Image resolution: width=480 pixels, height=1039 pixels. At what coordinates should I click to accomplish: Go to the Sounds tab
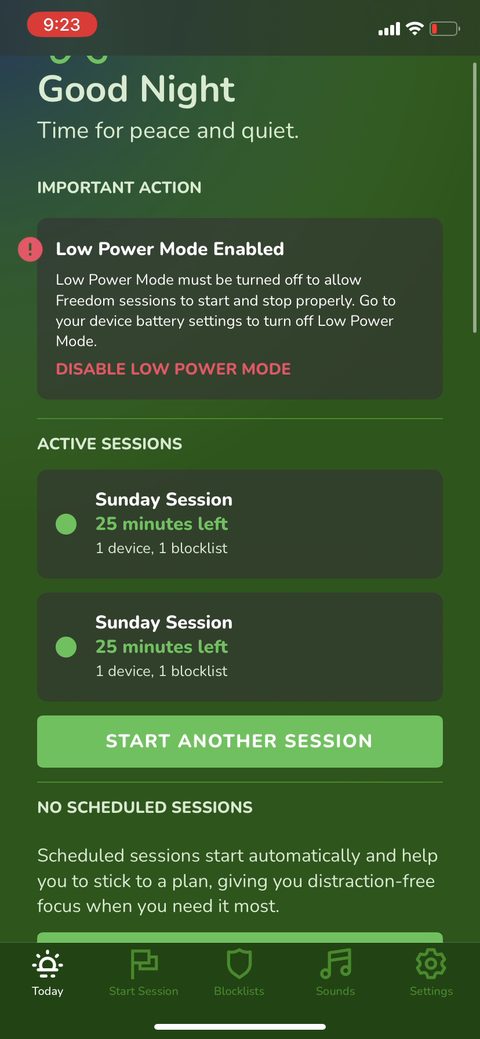[x=335, y=972]
